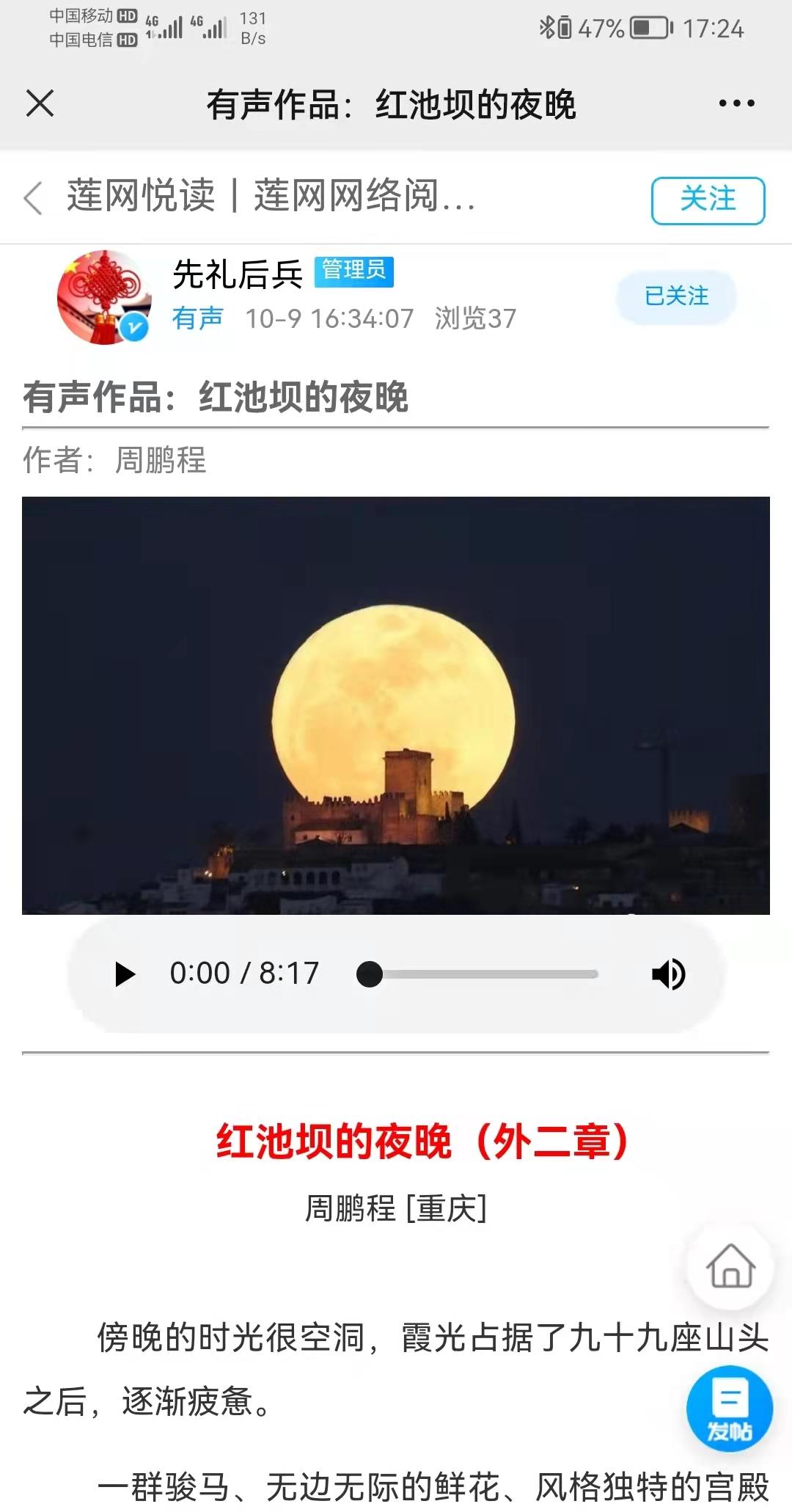Seek in the audio progress bar
The height and width of the screenshot is (1512, 792).
484,974
